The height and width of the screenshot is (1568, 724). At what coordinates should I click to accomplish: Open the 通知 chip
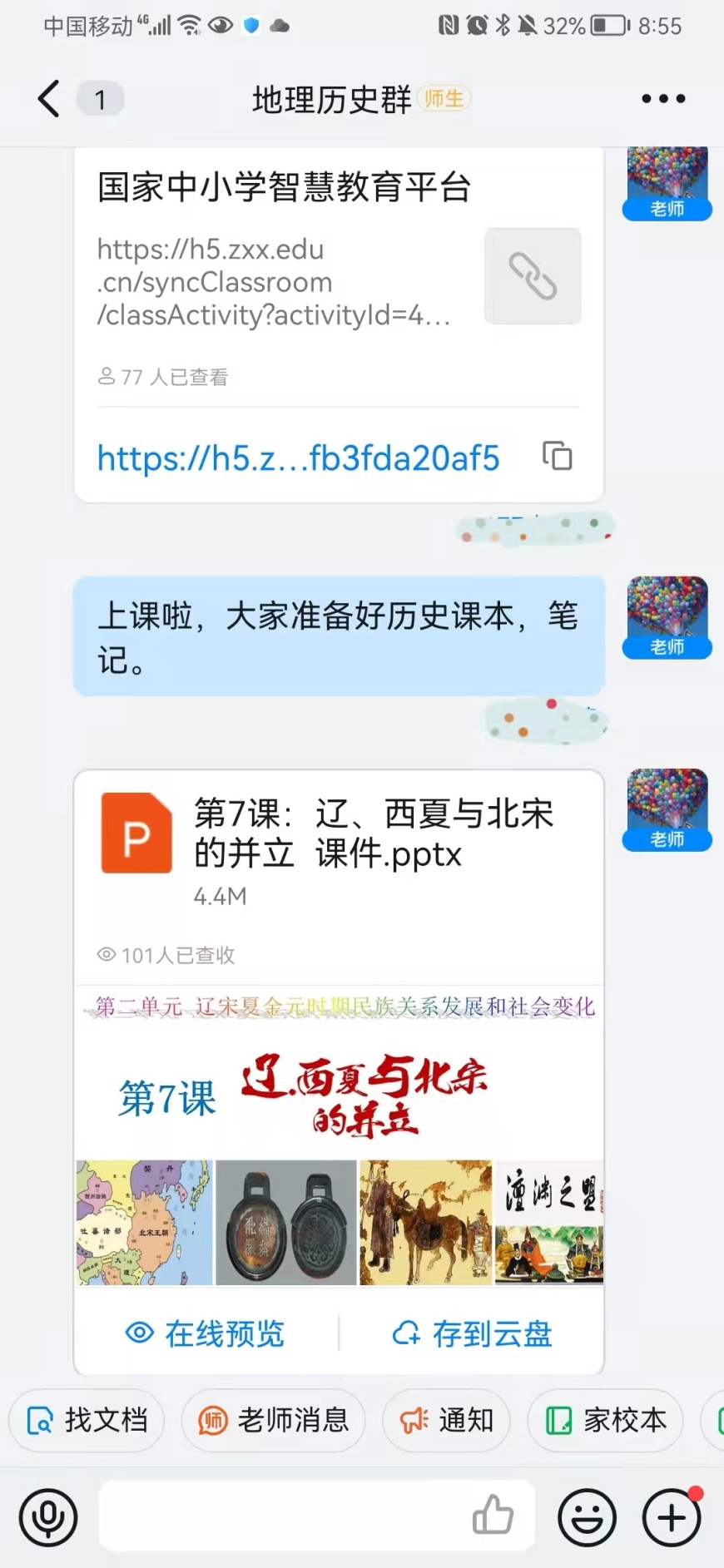point(447,1420)
